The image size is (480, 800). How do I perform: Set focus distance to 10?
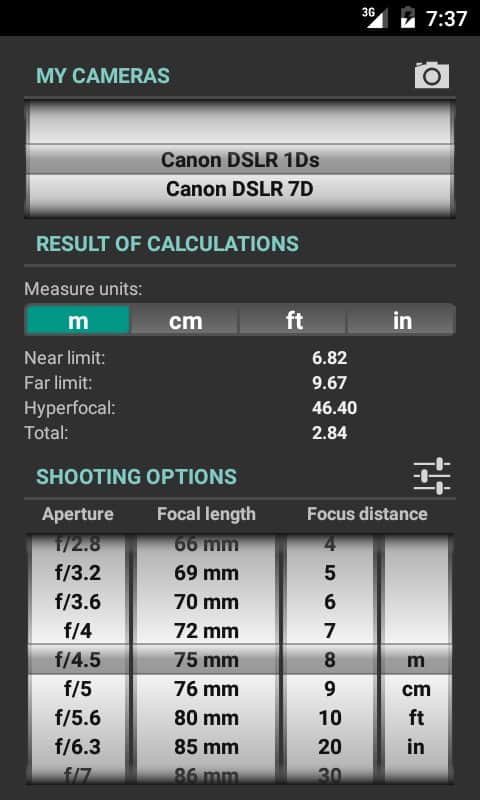[x=330, y=718]
